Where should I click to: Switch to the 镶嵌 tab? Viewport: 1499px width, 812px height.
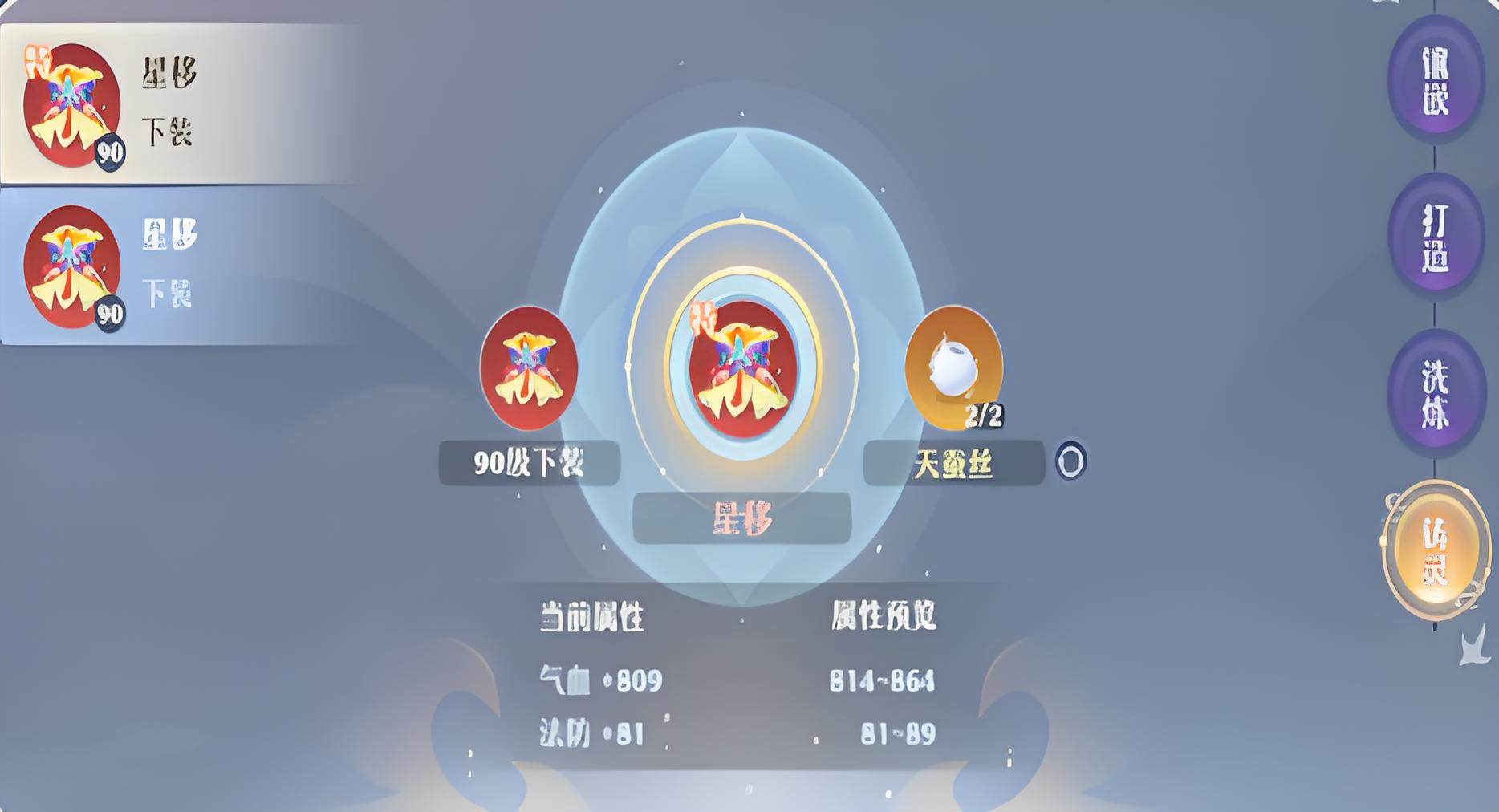tap(1435, 80)
